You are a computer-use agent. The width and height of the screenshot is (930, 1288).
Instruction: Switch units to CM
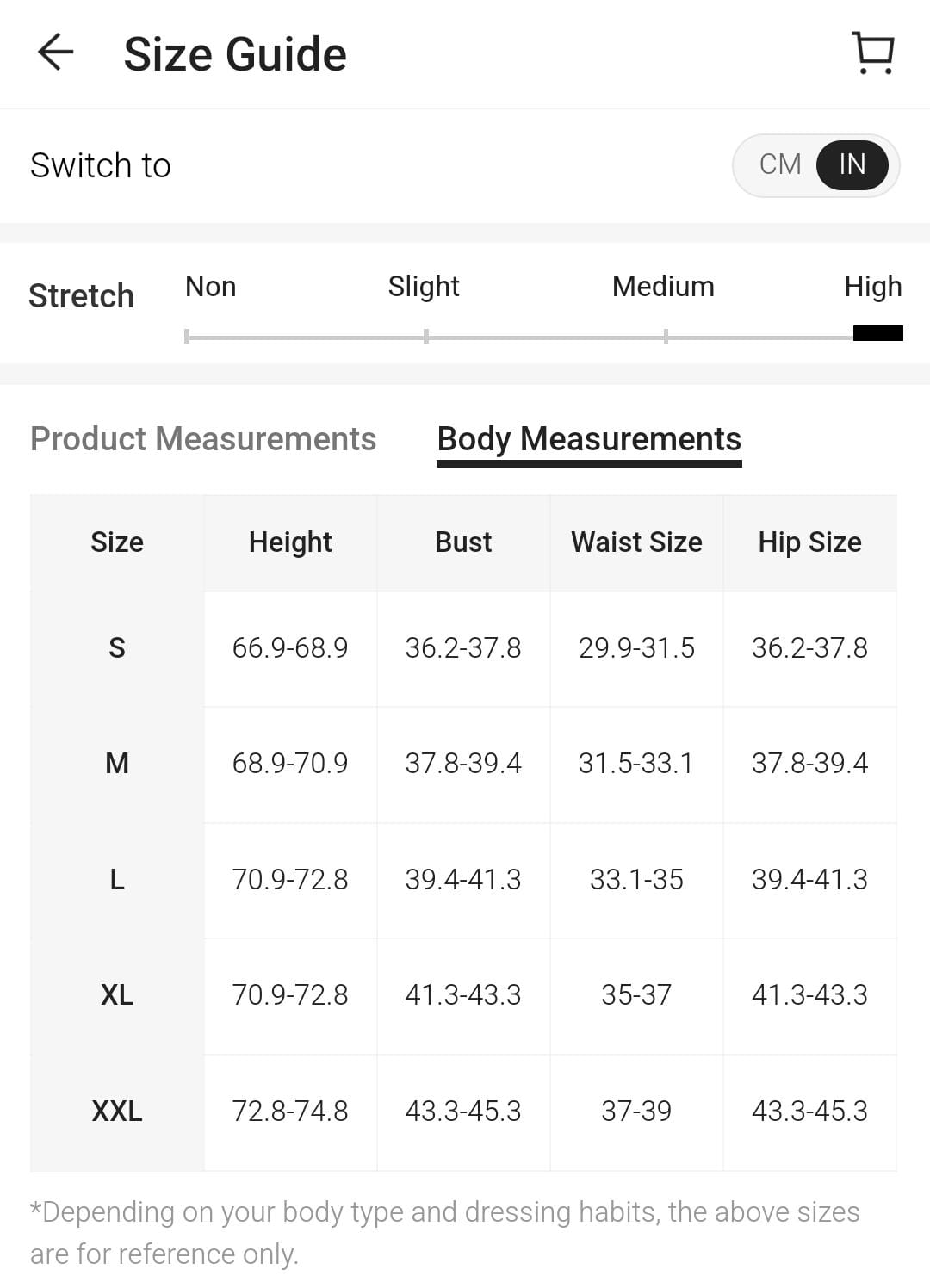click(x=779, y=164)
